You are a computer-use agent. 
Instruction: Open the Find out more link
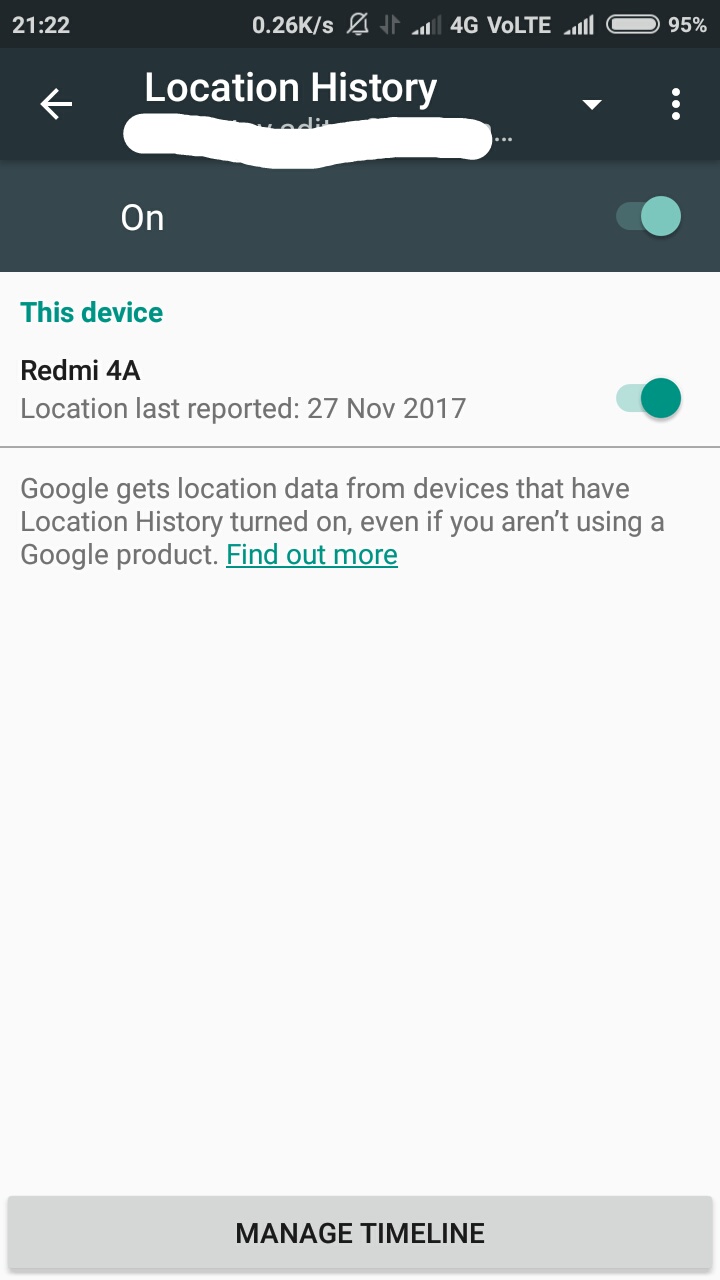312,554
